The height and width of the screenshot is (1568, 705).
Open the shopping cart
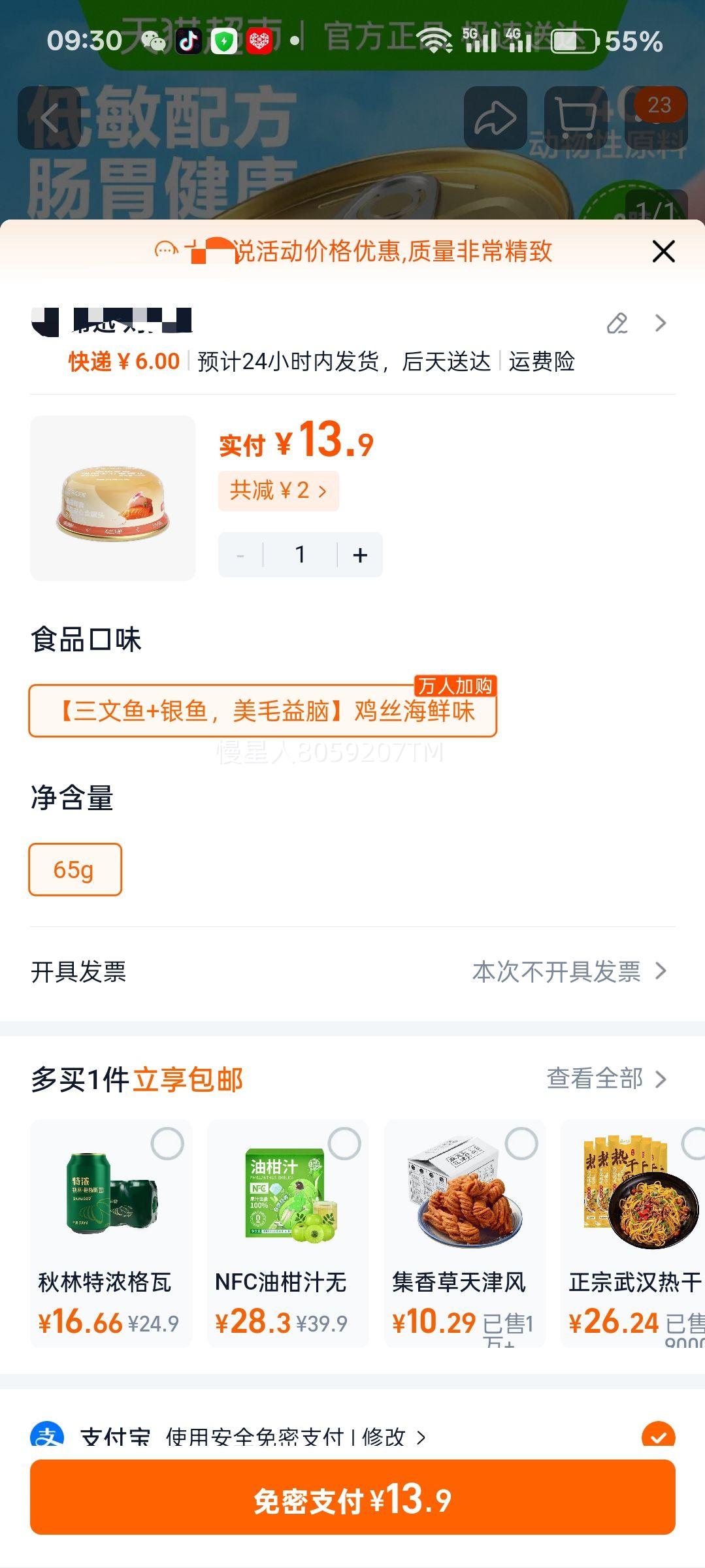576,118
